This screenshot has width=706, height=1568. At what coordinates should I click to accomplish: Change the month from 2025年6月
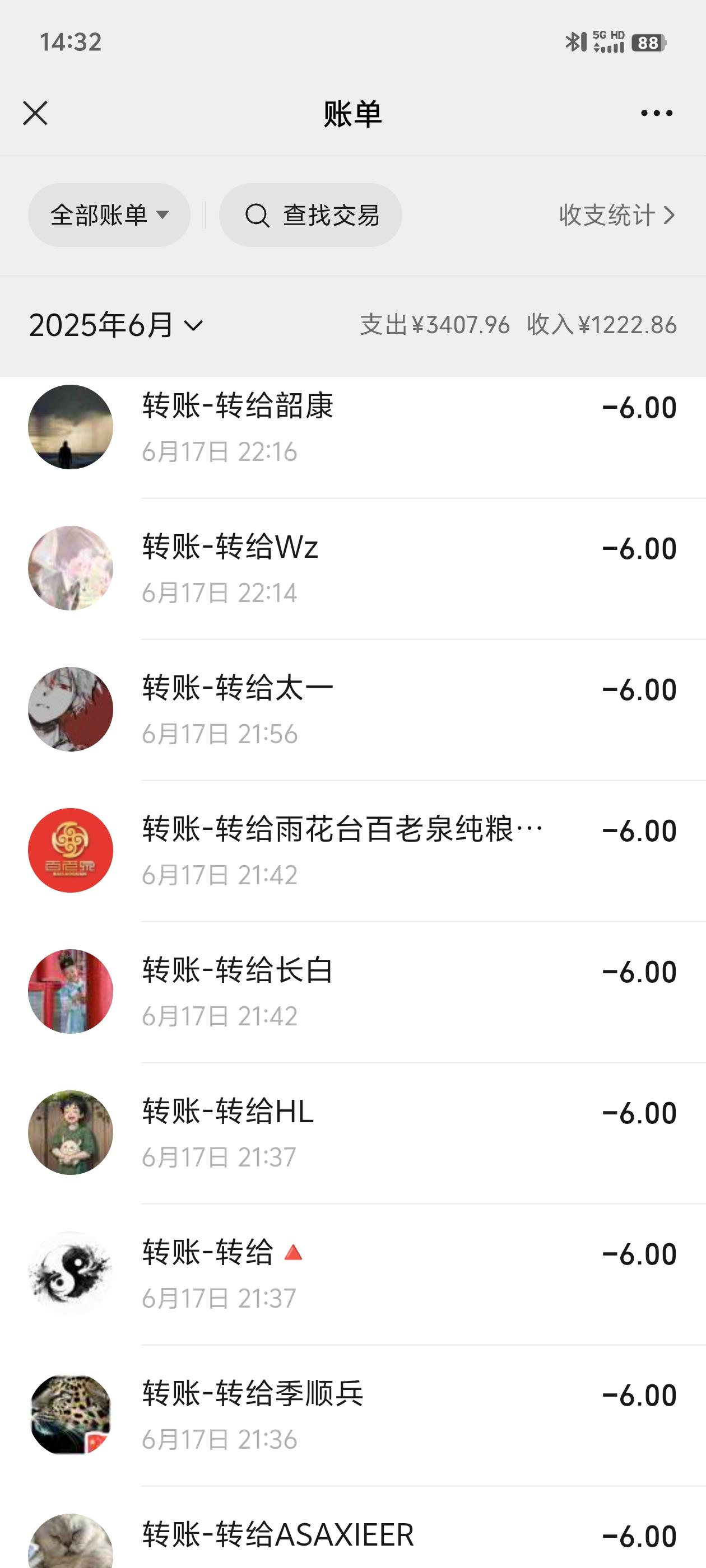116,325
